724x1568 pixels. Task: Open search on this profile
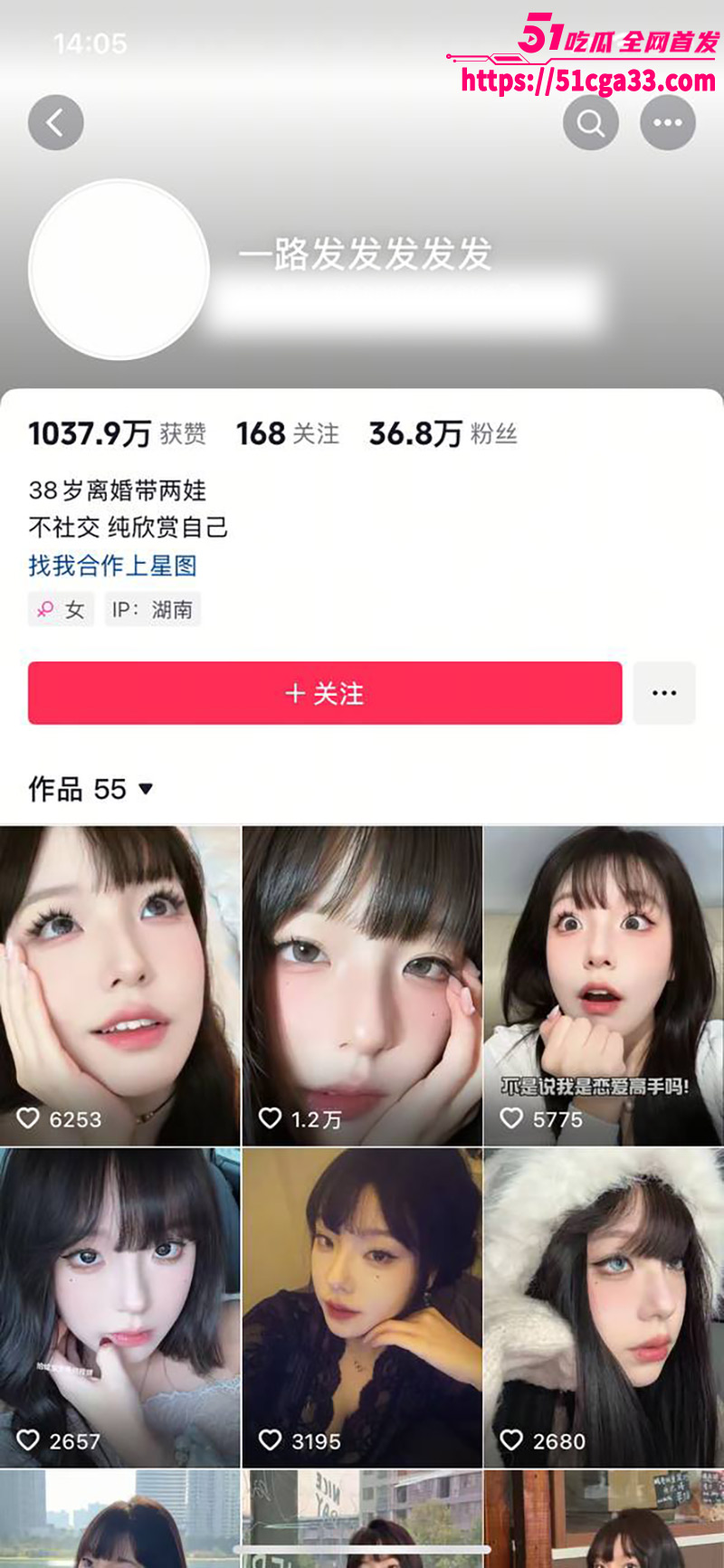pyautogui.click(x=590, y=123)
